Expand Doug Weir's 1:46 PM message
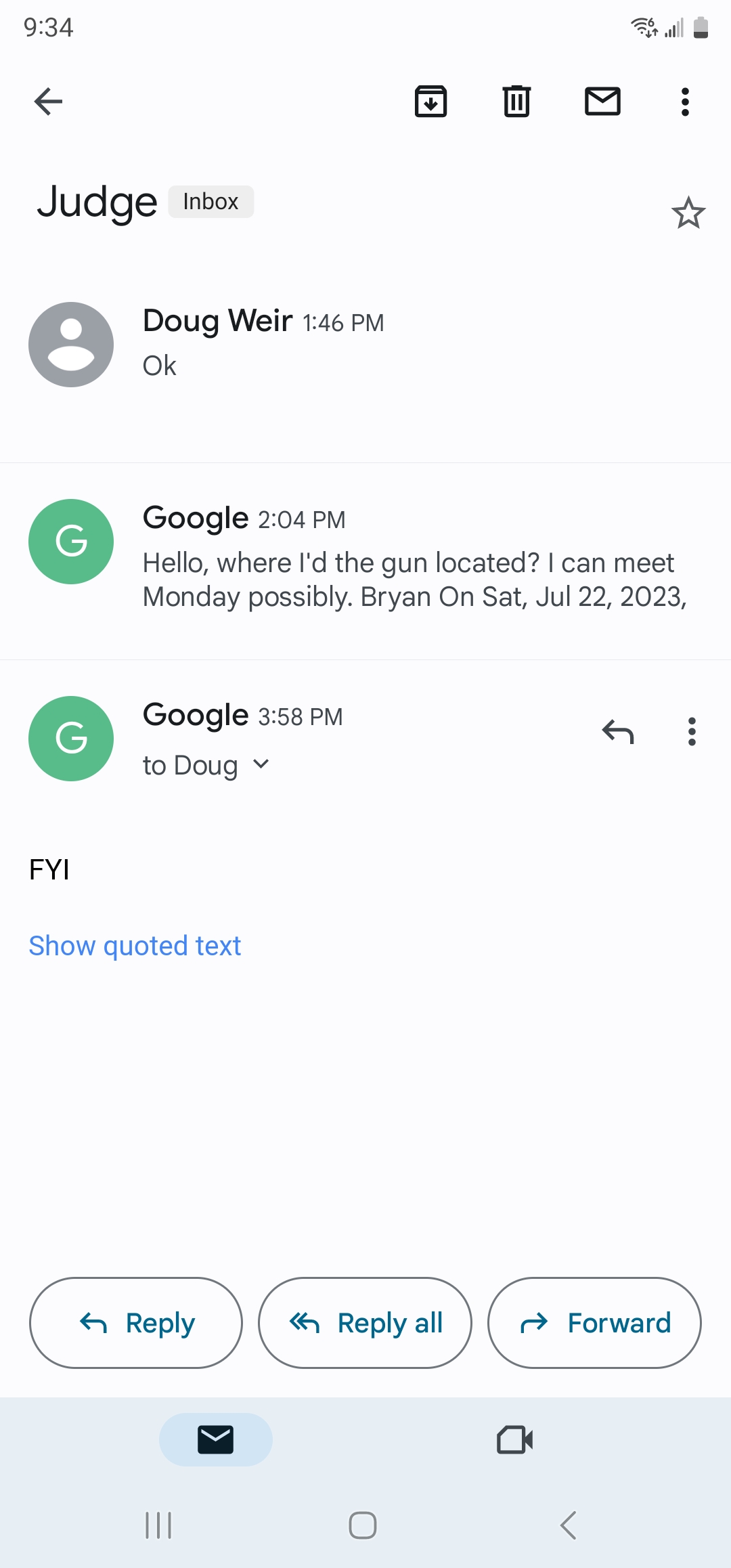The image size is (731, 1568). click(365, 344)
